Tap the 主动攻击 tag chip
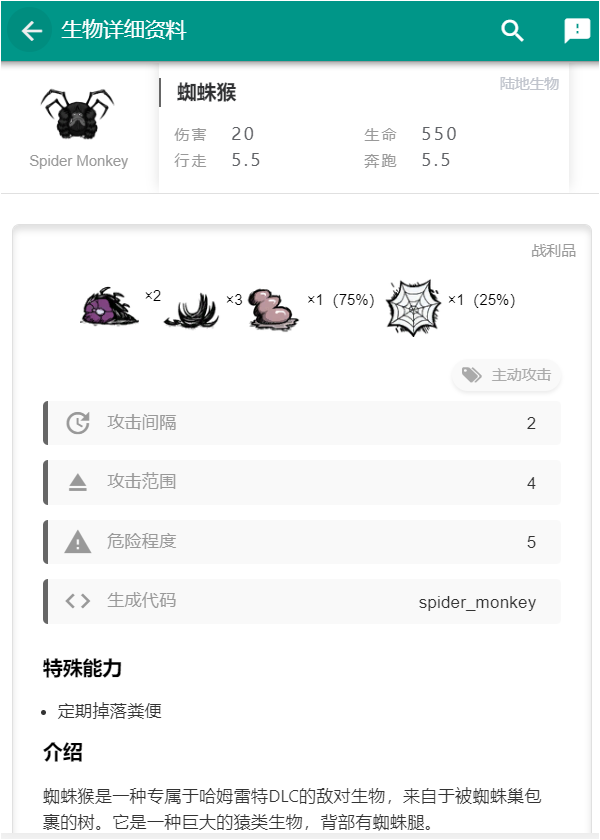Screen dimensions: 600x840 [x=506, y=375]
